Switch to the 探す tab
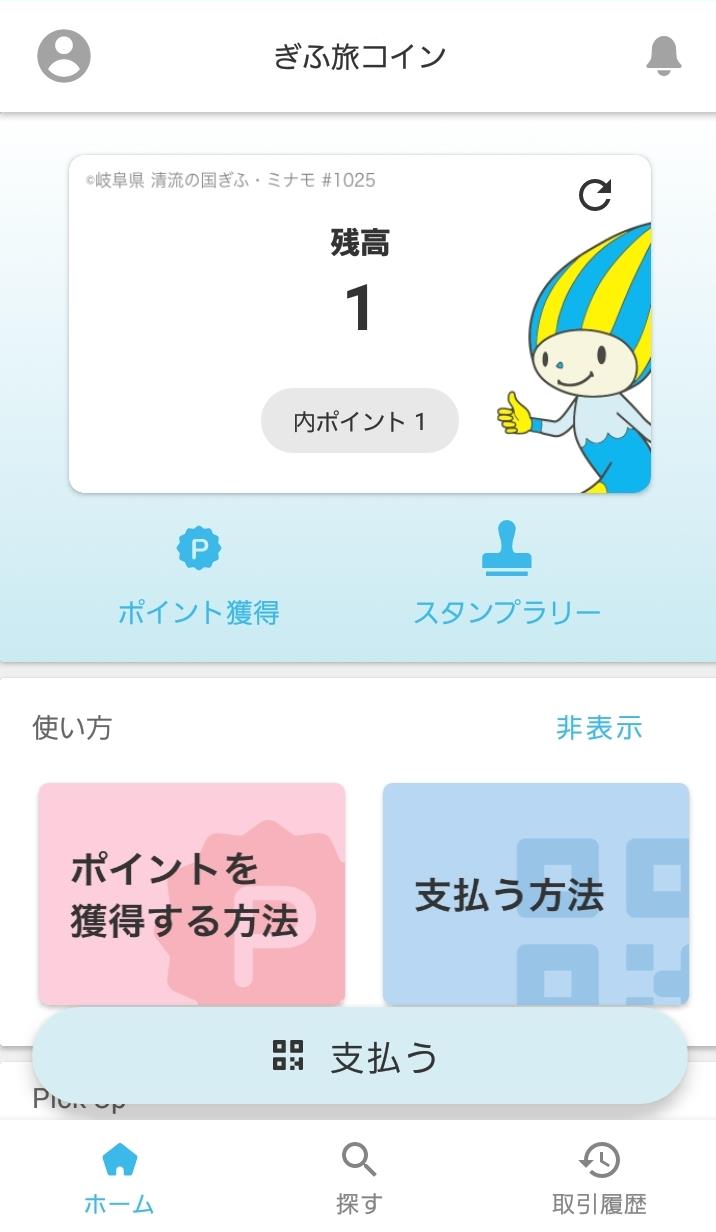 [359, 1177]
